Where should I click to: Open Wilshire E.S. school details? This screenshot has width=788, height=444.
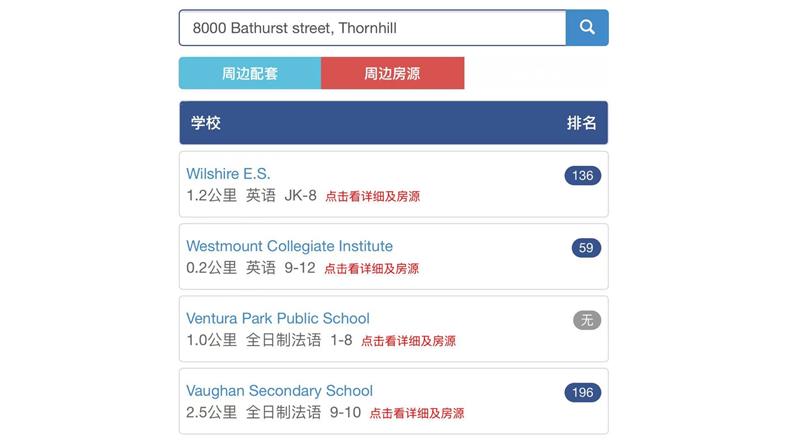click(x=228, y=174)
